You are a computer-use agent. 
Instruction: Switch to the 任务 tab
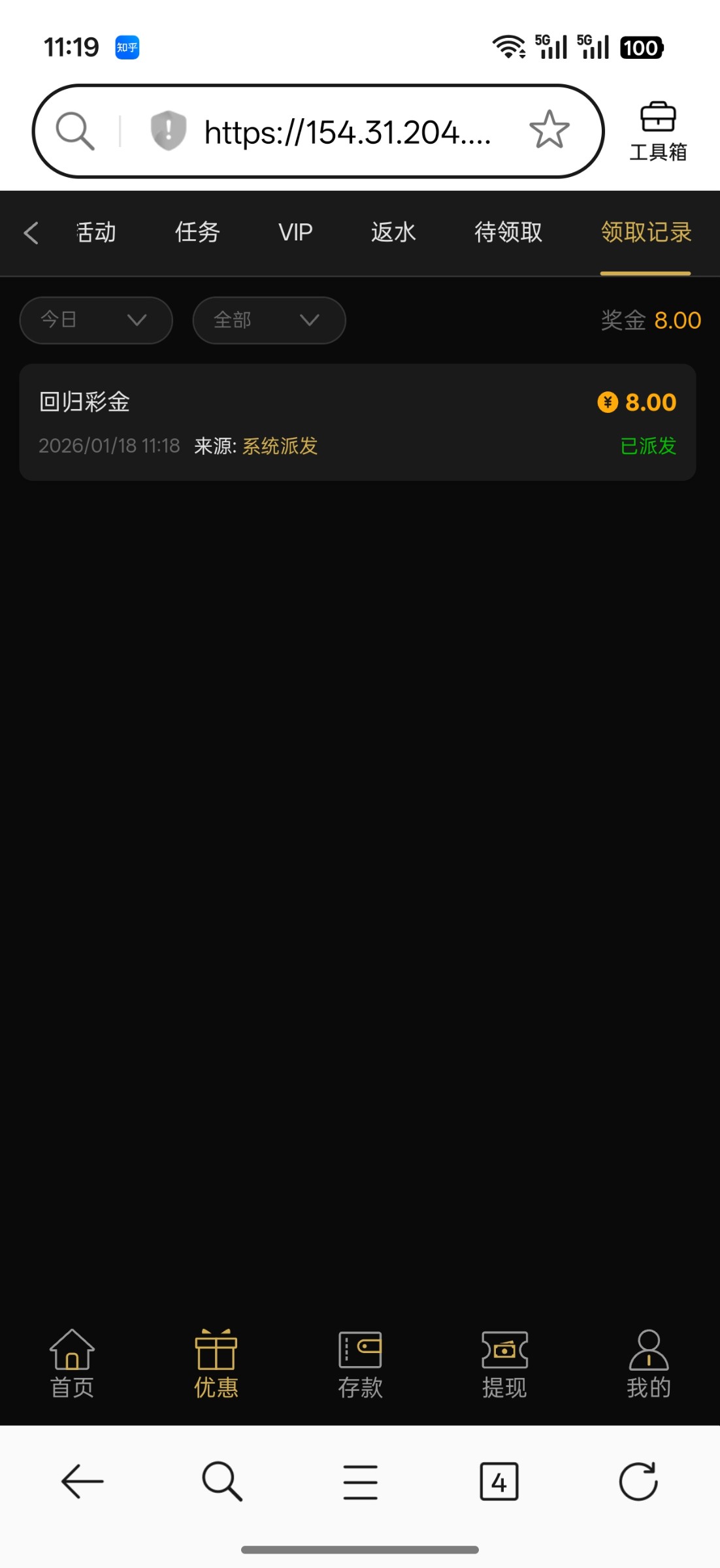pyautogui.click(x=197, y=233)
